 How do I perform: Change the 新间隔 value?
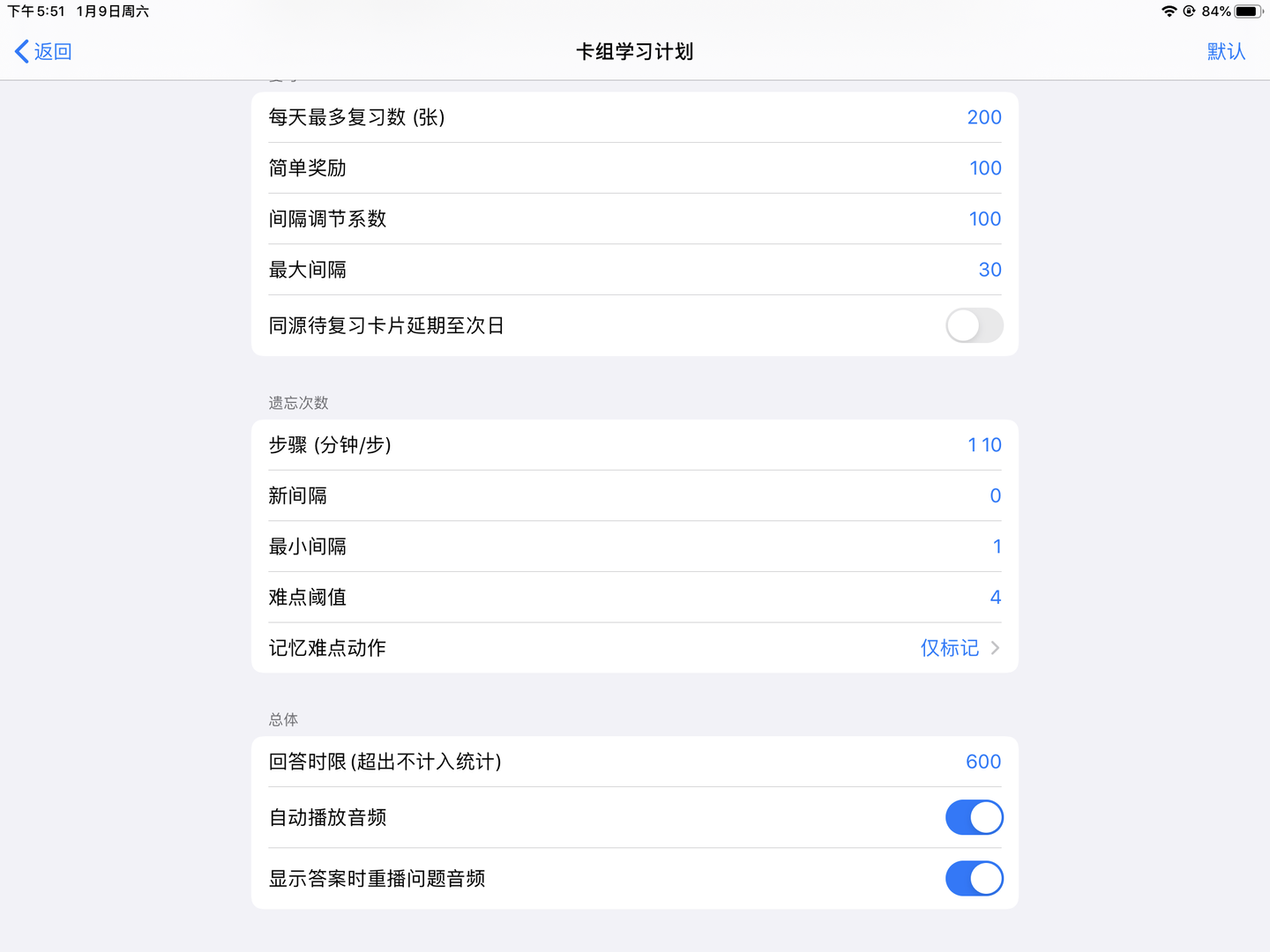tap(995, 496)
